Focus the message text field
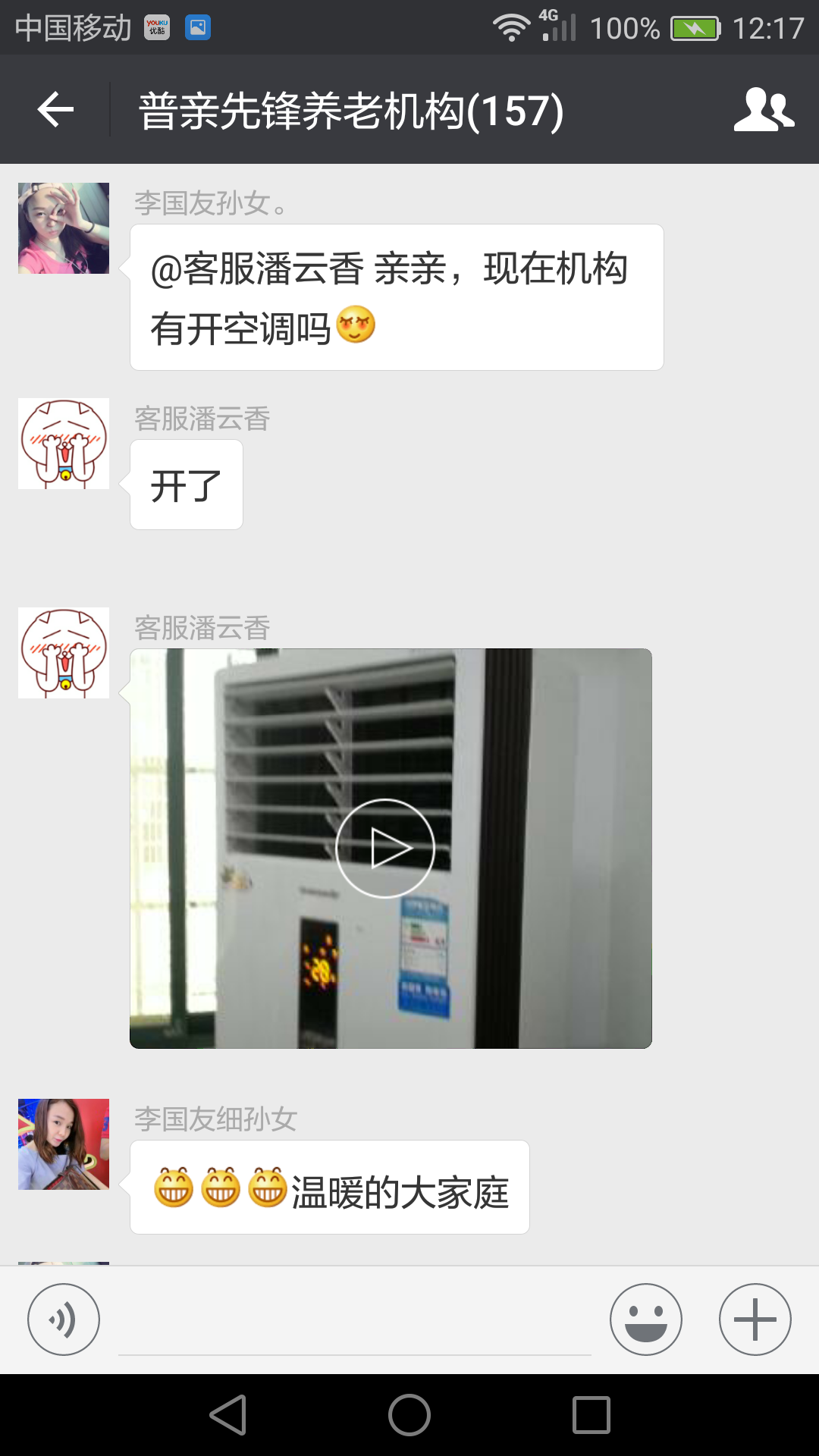The image size is (819, 1456). click(x=355, y=1323)
